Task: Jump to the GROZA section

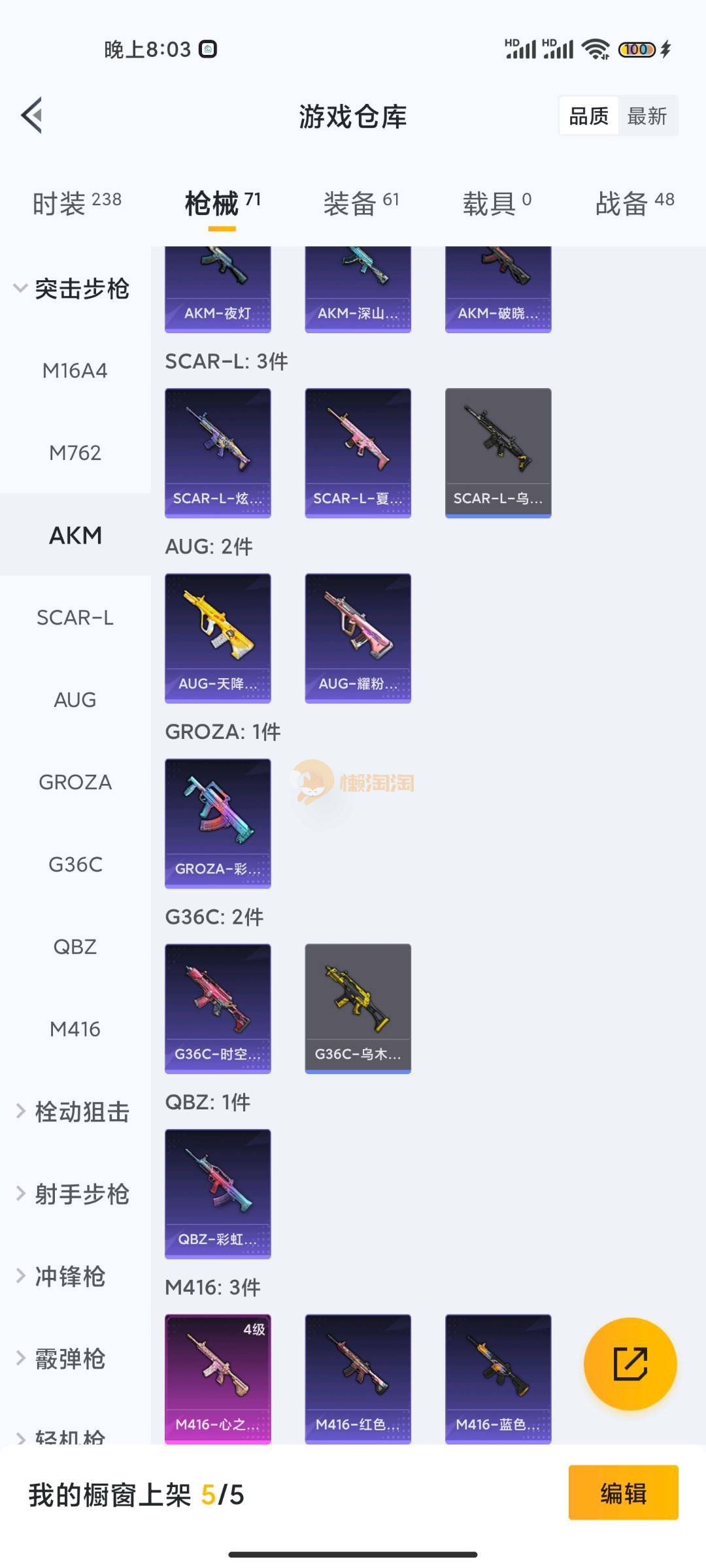Action: point(75,782)
